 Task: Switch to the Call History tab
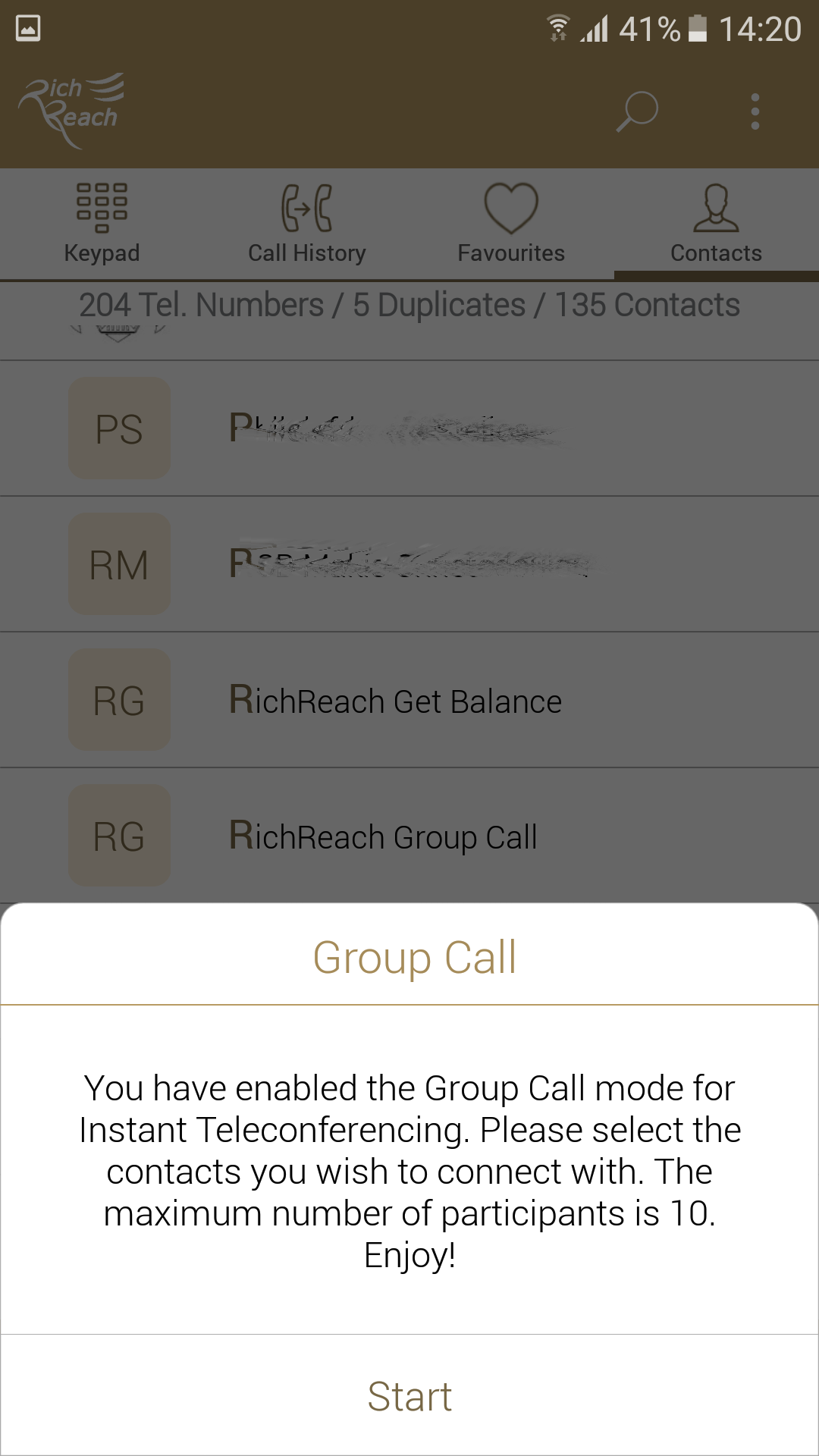click(307, 224)
